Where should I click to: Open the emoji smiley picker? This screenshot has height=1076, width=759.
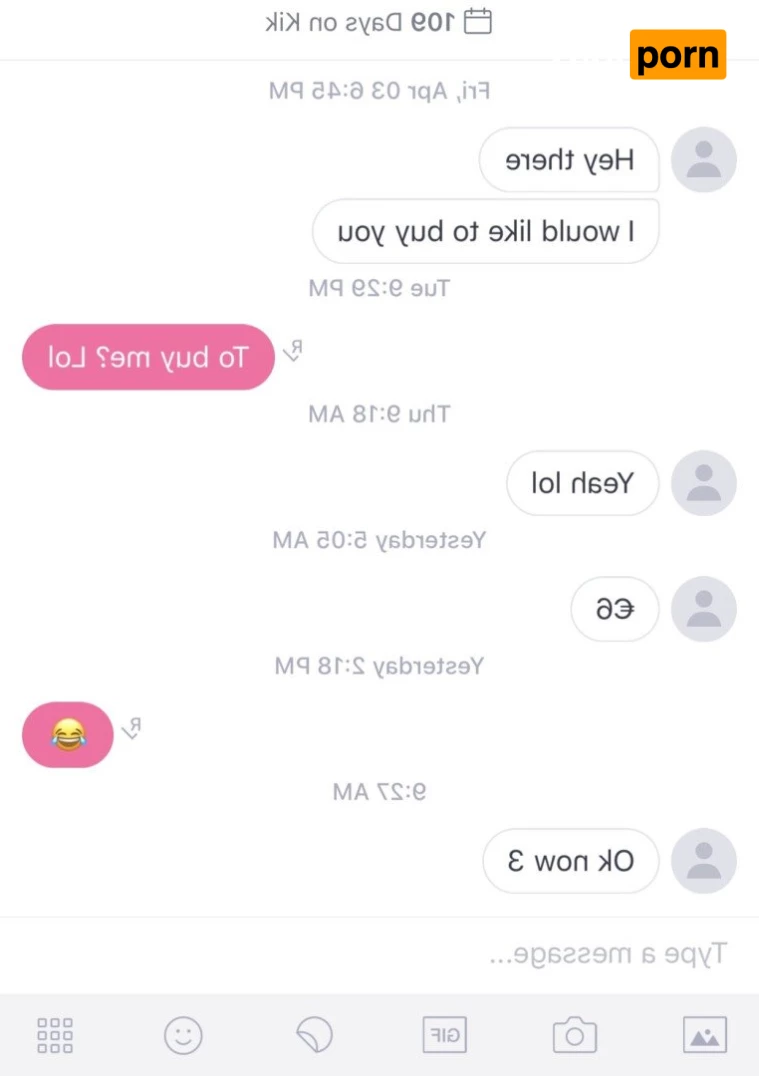(183, 1035)
